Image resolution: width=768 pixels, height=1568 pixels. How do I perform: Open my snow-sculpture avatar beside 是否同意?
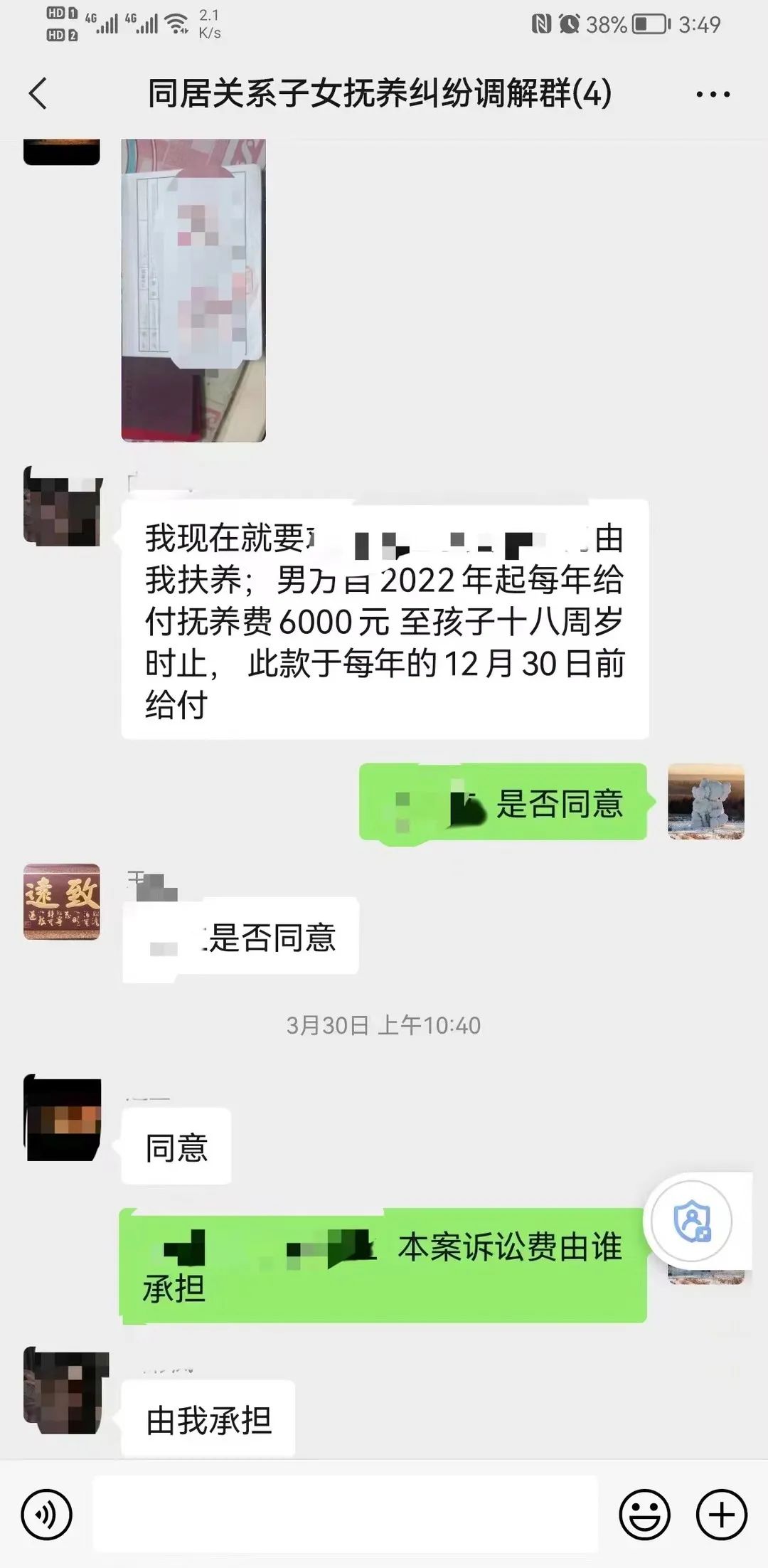(x=706, y=802)
